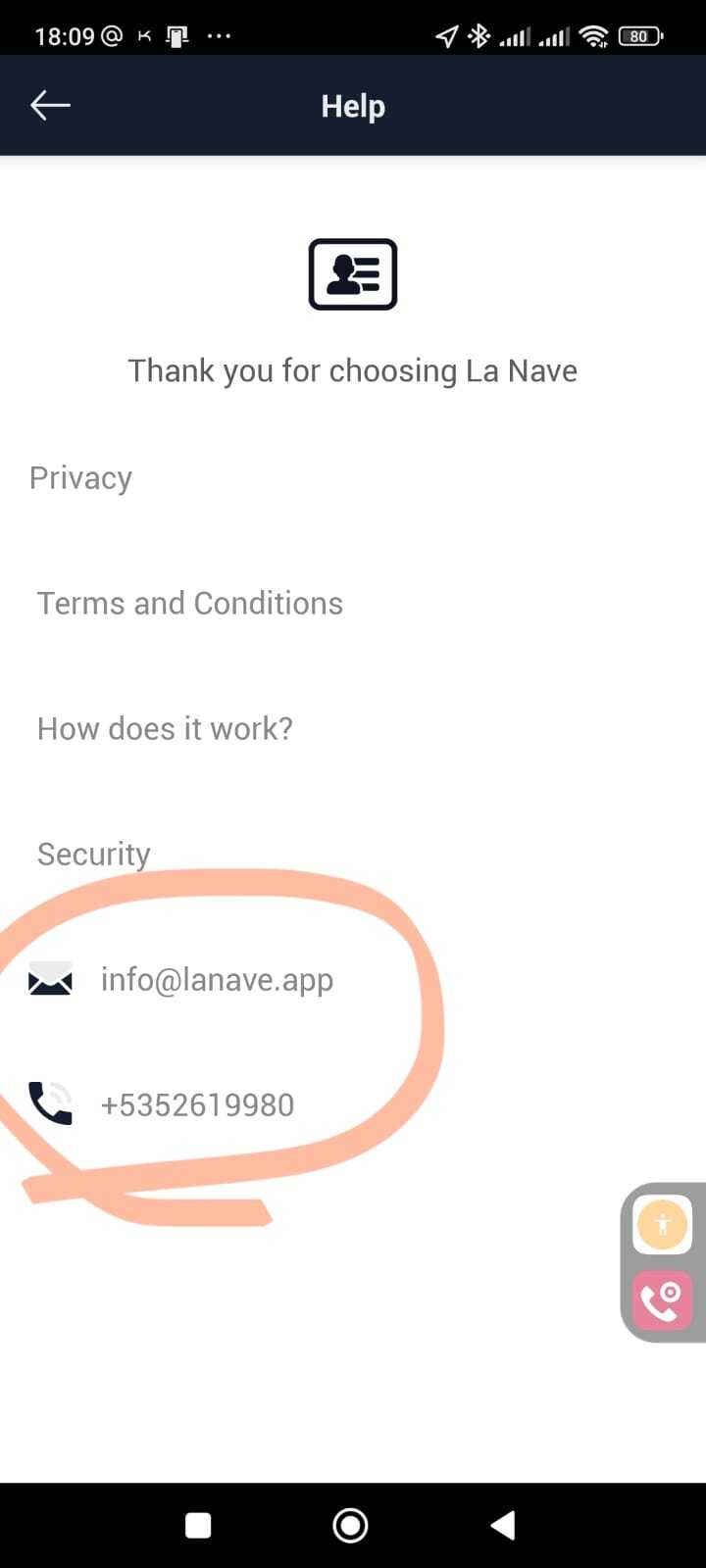This screenshot has height=1568, width=706.
Task: Tap the pink floating call icon
Action: tap(663, 1300)
